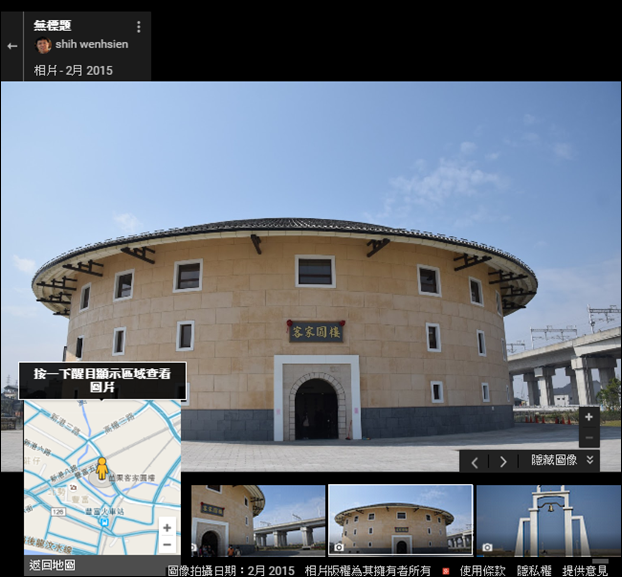Go back with the left arrow
This screenshot has height=577, width=622.
tap(12, 46)
